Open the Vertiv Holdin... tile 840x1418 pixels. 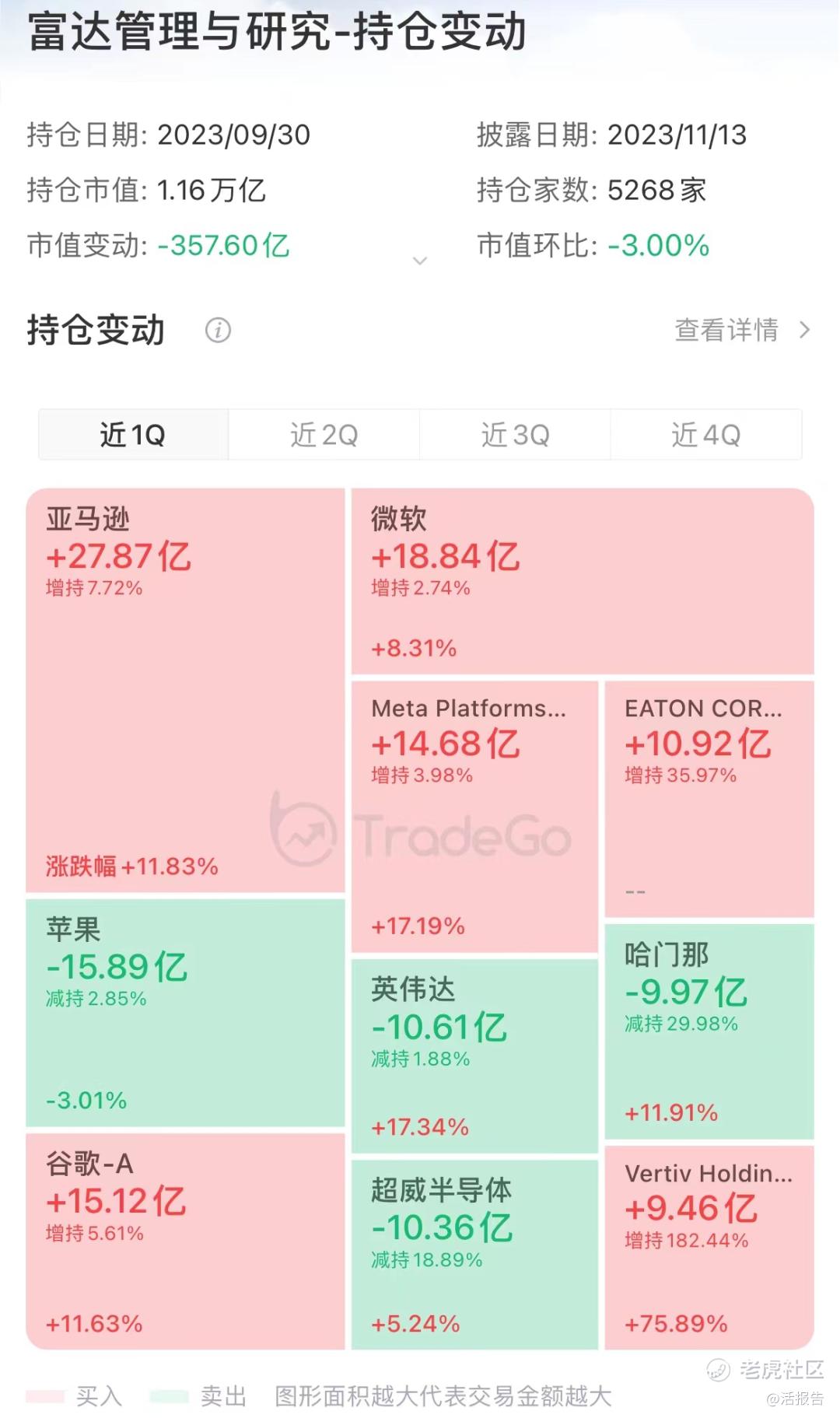pos(709,1248)
